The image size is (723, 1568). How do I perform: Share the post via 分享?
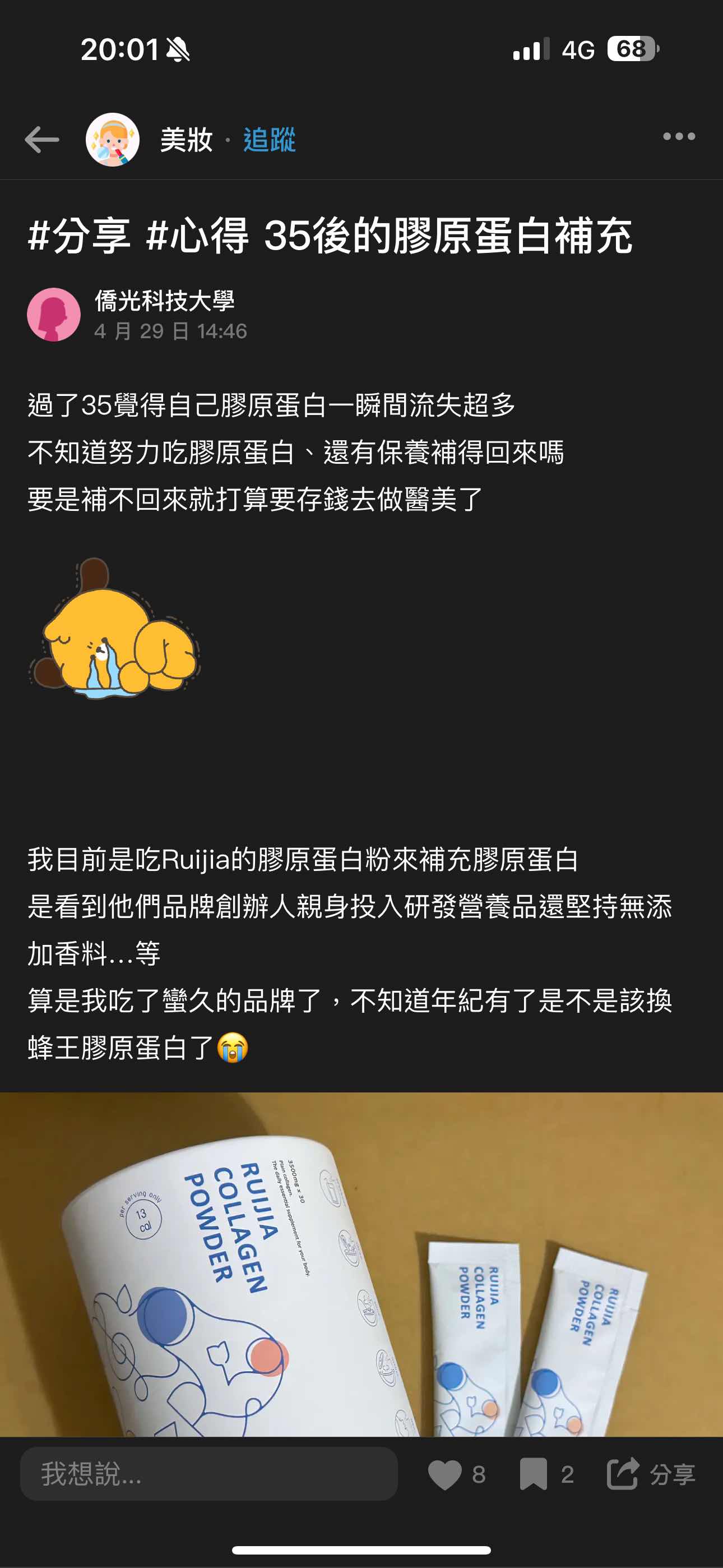(x=651, y=1475)
